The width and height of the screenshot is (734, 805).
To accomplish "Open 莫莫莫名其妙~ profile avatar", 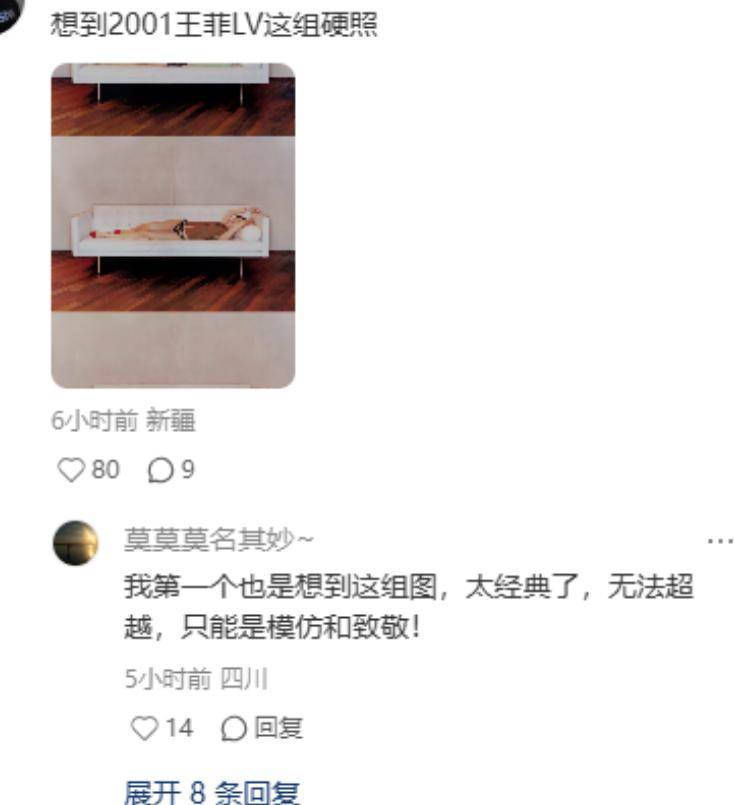I will [x=76, y=544].
